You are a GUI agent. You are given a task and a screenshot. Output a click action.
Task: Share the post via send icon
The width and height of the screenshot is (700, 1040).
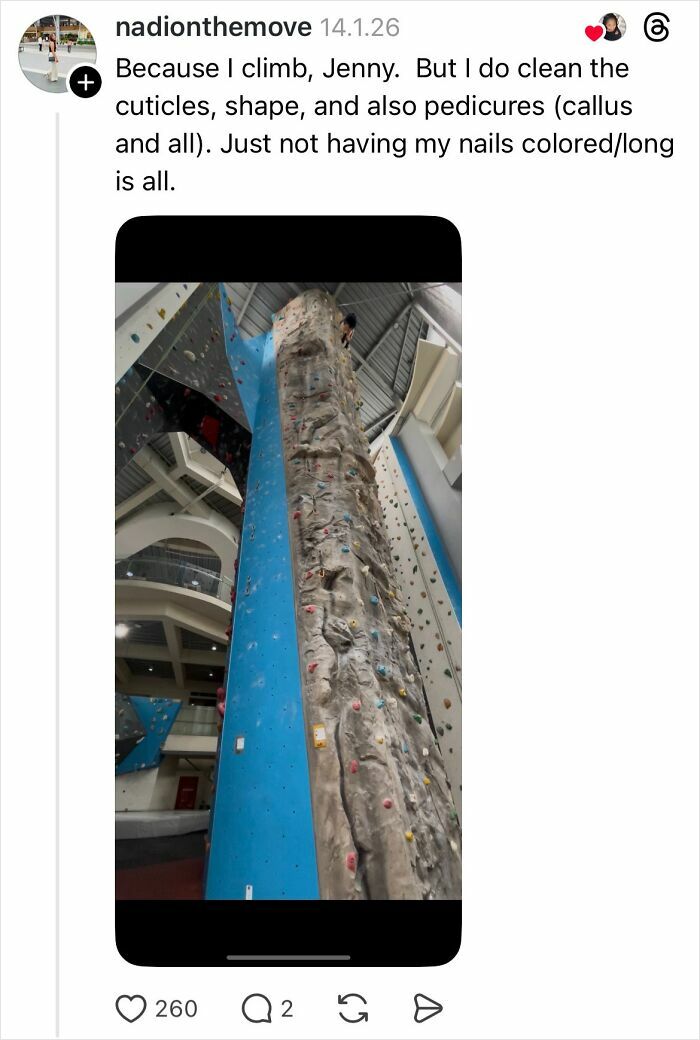pos(428,1008)
